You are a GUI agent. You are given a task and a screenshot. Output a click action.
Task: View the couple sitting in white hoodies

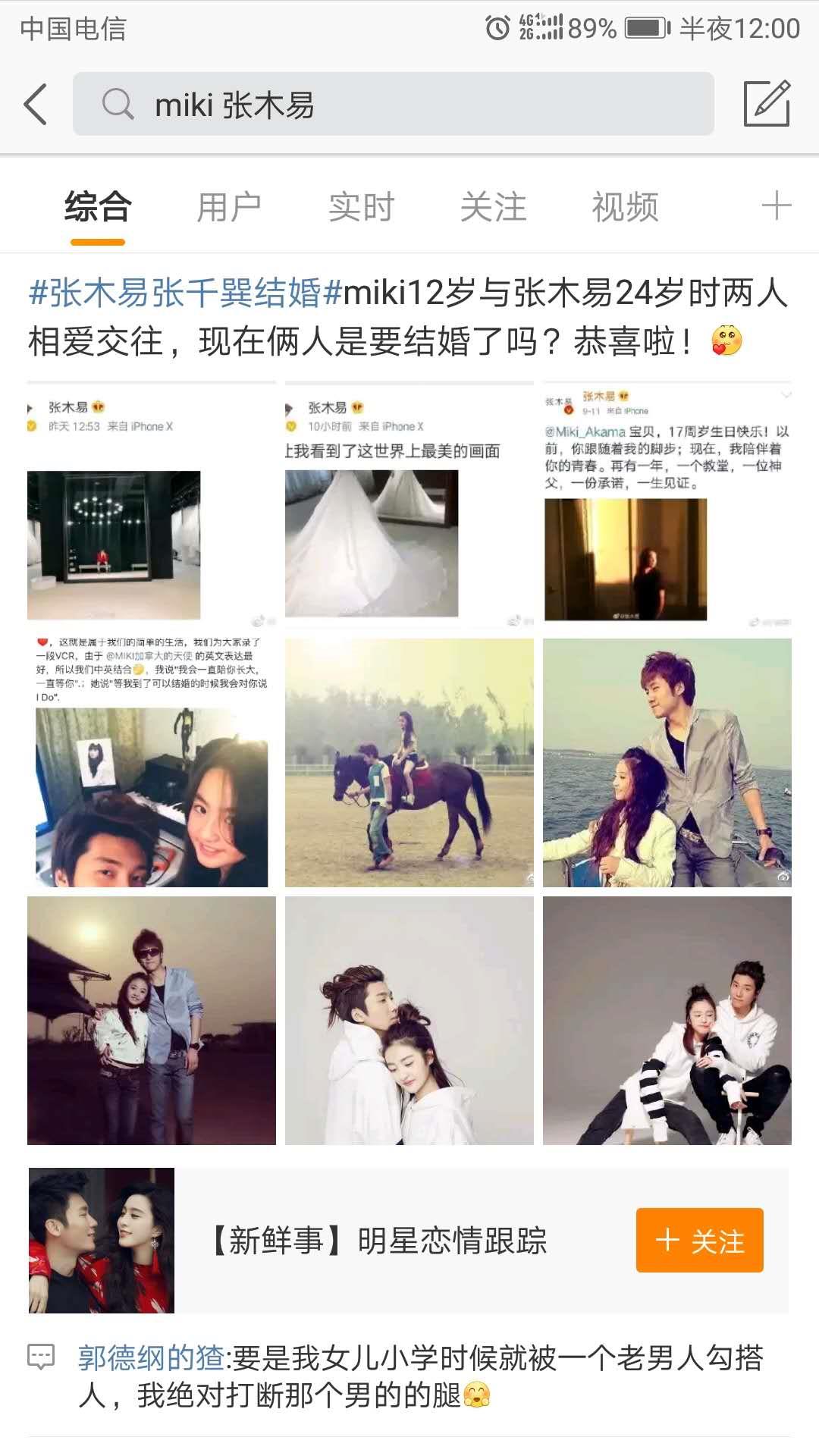pos(667,1020)
